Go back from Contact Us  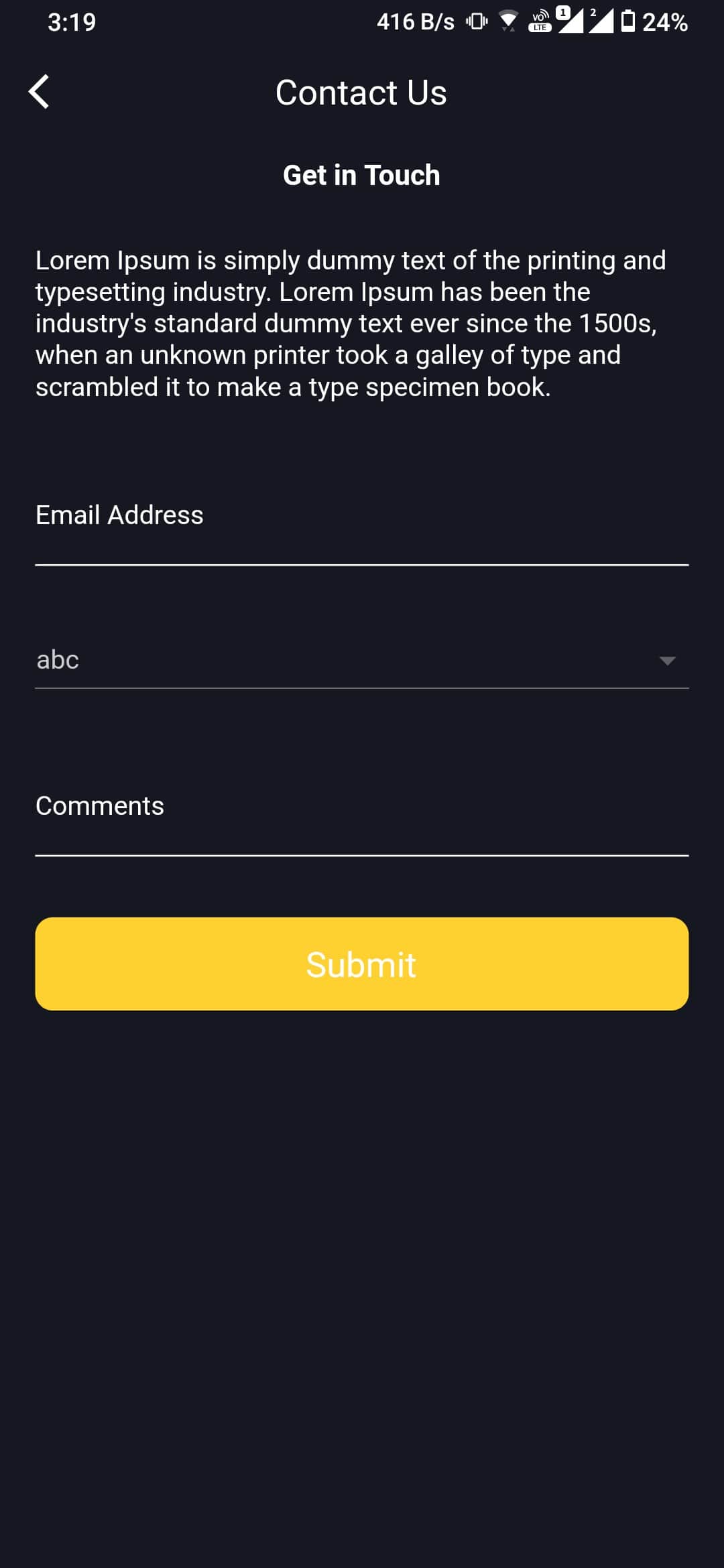tap(39, 92)
